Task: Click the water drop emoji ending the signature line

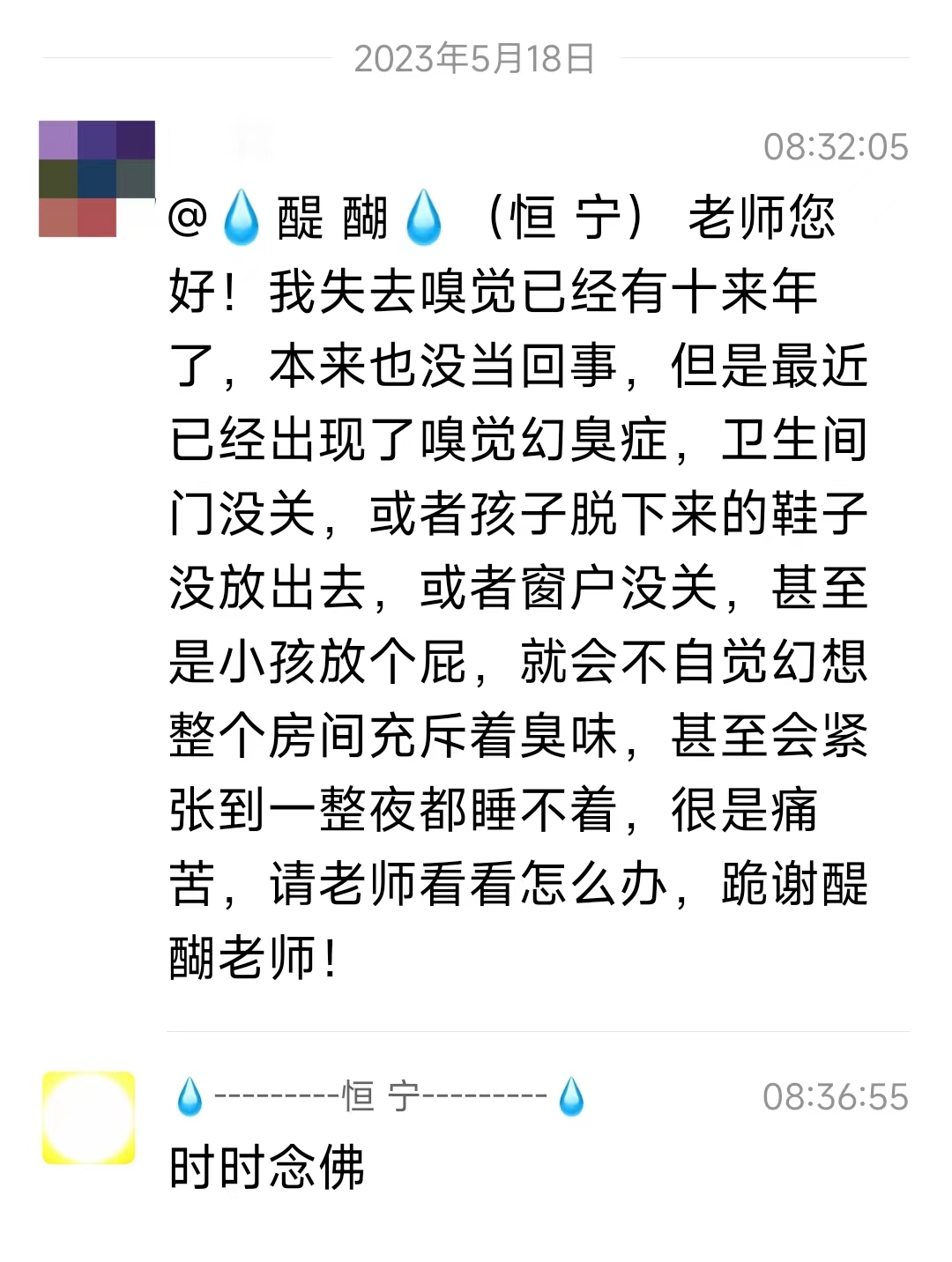Action: [x=570, y=1095]
